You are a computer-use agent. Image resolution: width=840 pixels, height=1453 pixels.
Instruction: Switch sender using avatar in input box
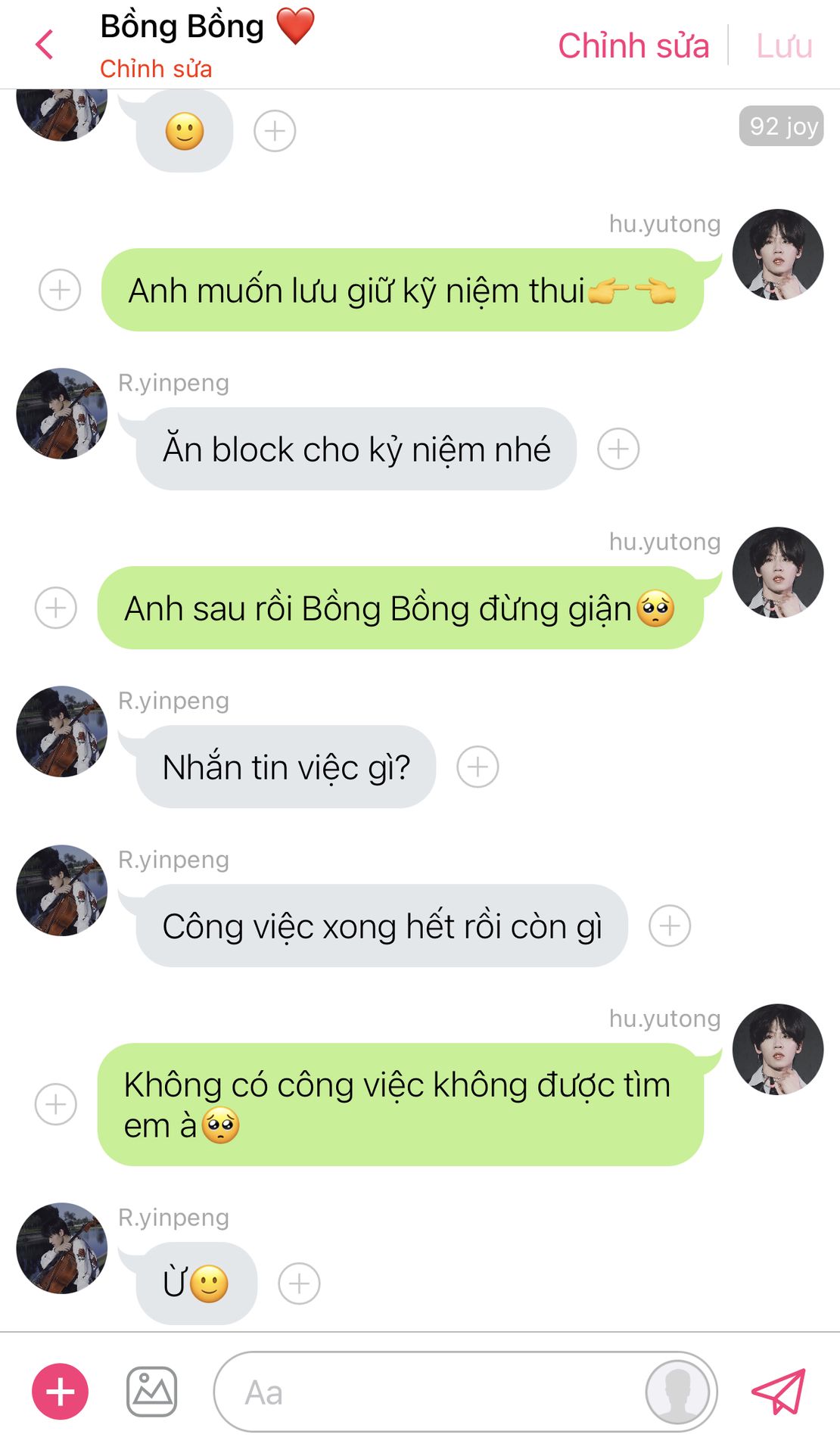(678, 1392)
